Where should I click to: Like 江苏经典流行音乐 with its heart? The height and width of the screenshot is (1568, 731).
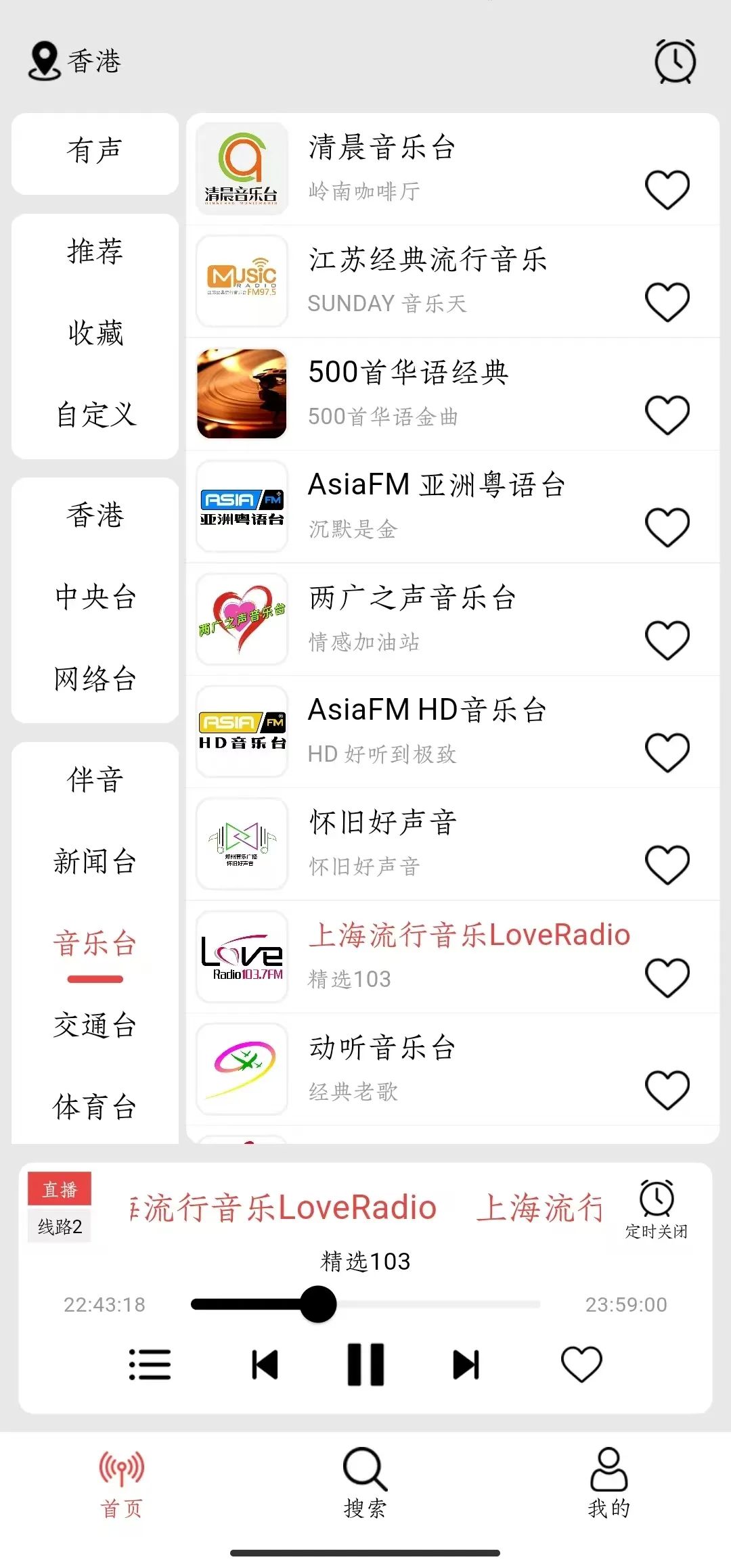667,302
